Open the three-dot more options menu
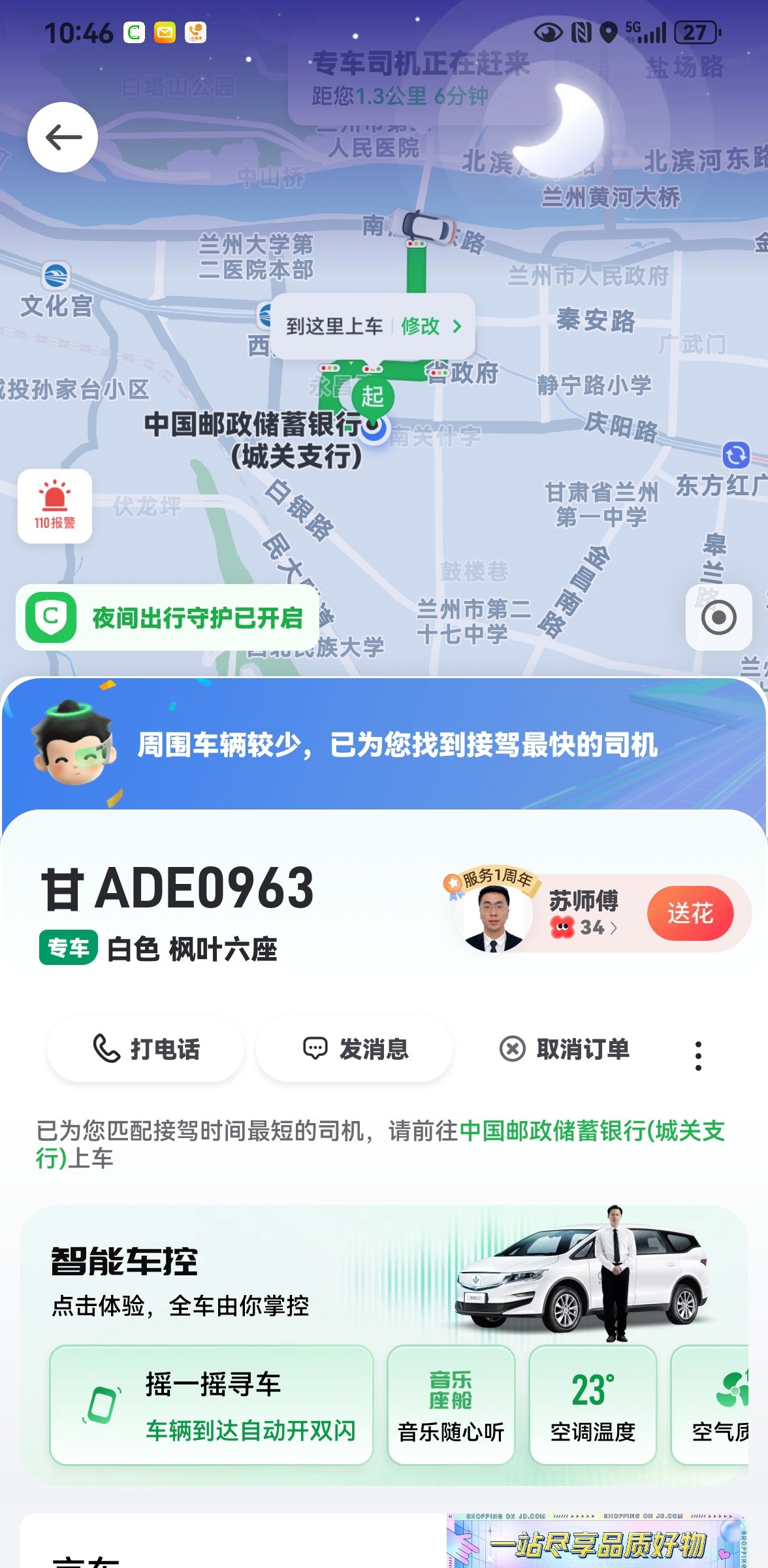The image size is (768, 1568). click(x=698, y=1056)
